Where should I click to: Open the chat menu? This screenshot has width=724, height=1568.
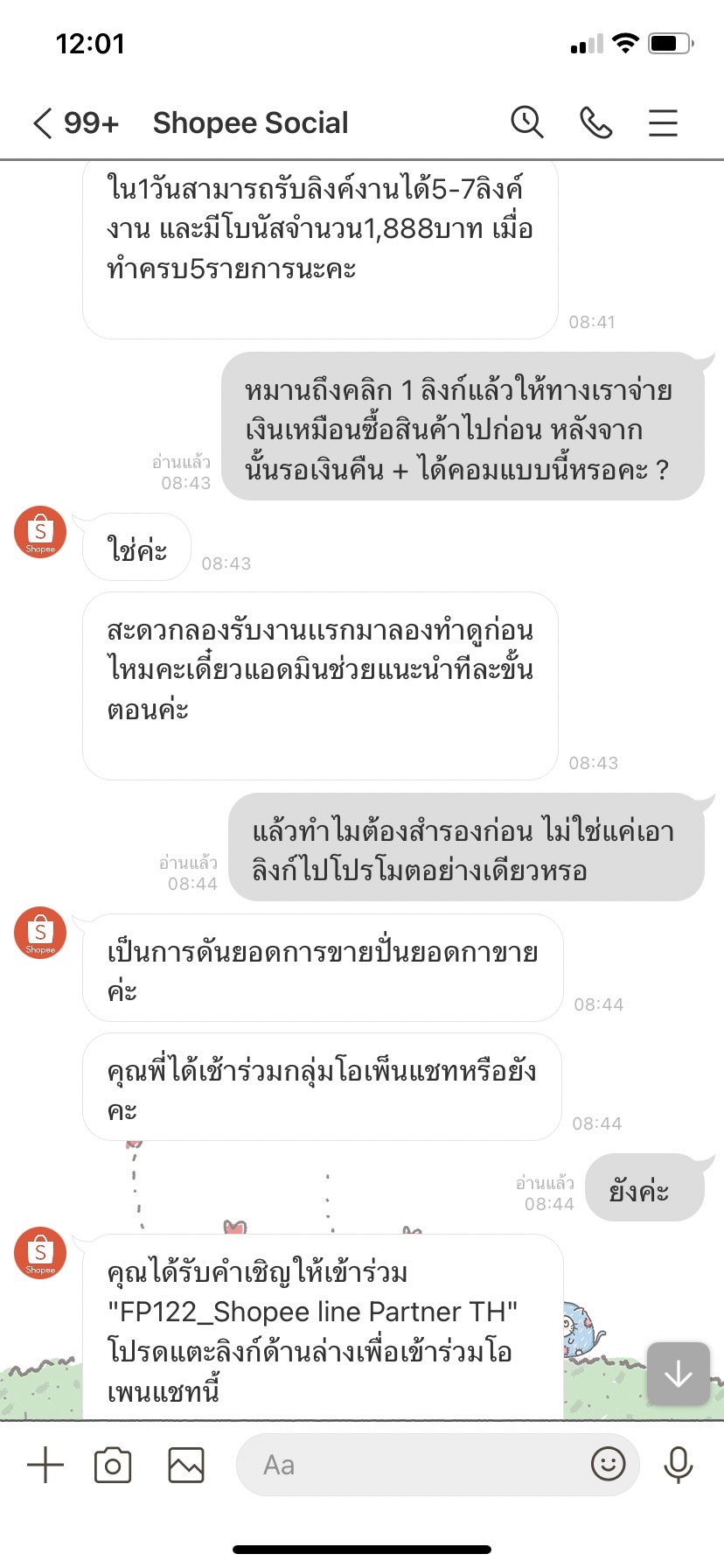point(663,122)
